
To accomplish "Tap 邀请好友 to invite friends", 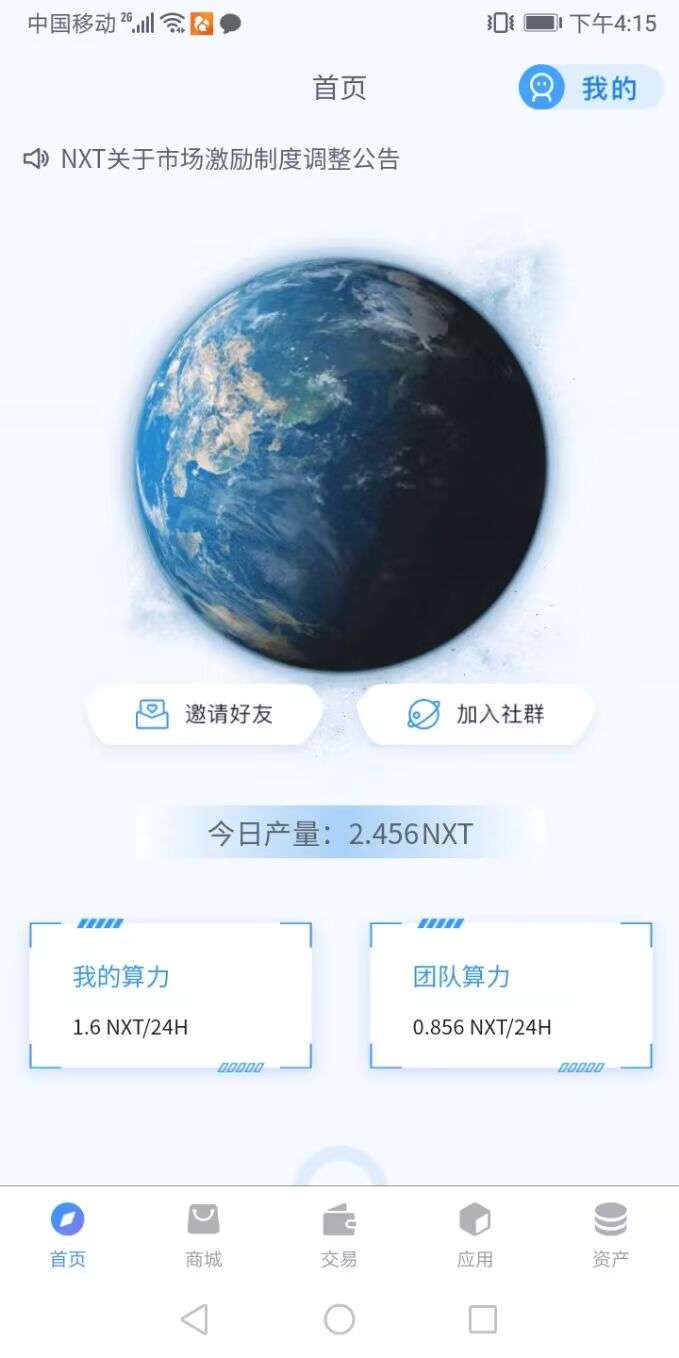I will click(x=205, y=714).
